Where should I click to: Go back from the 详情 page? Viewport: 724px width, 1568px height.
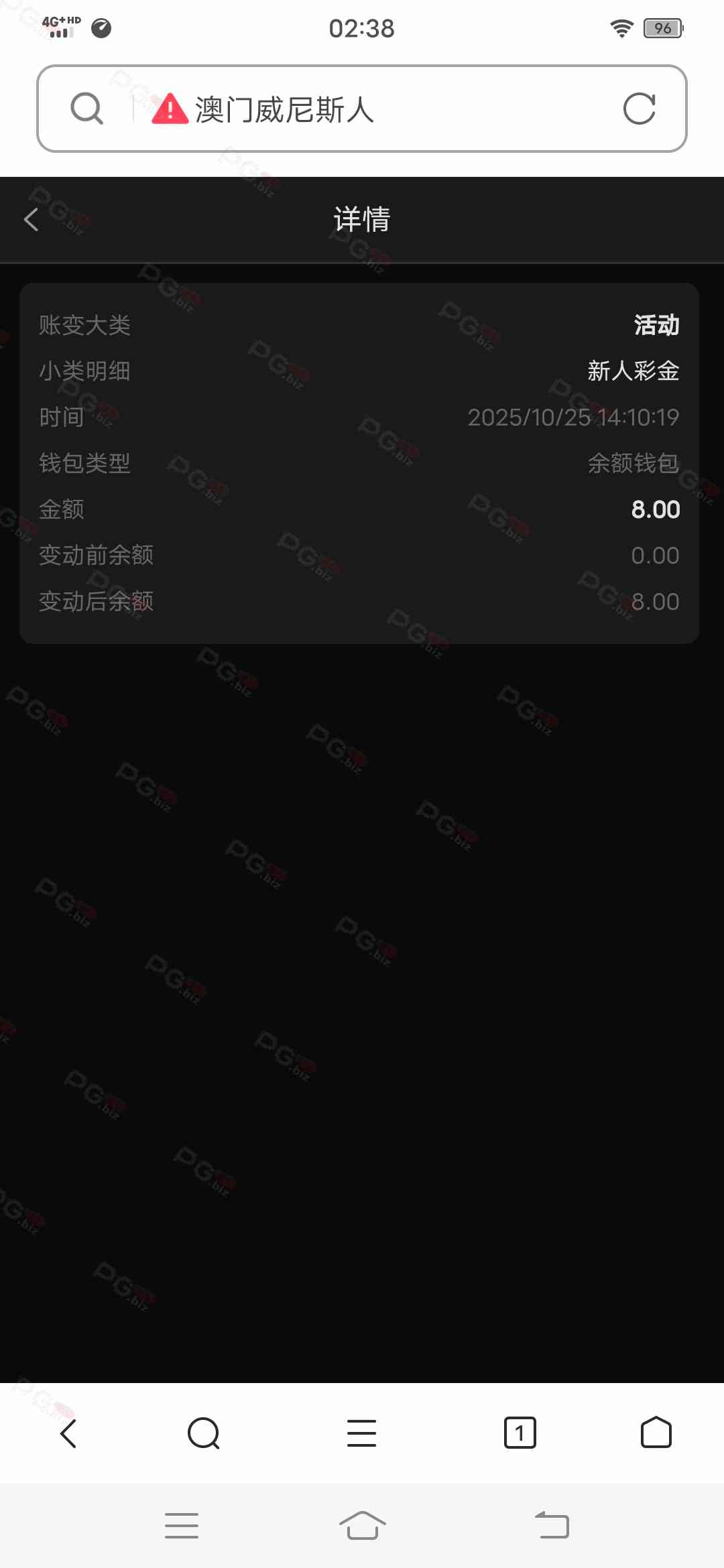32,220
